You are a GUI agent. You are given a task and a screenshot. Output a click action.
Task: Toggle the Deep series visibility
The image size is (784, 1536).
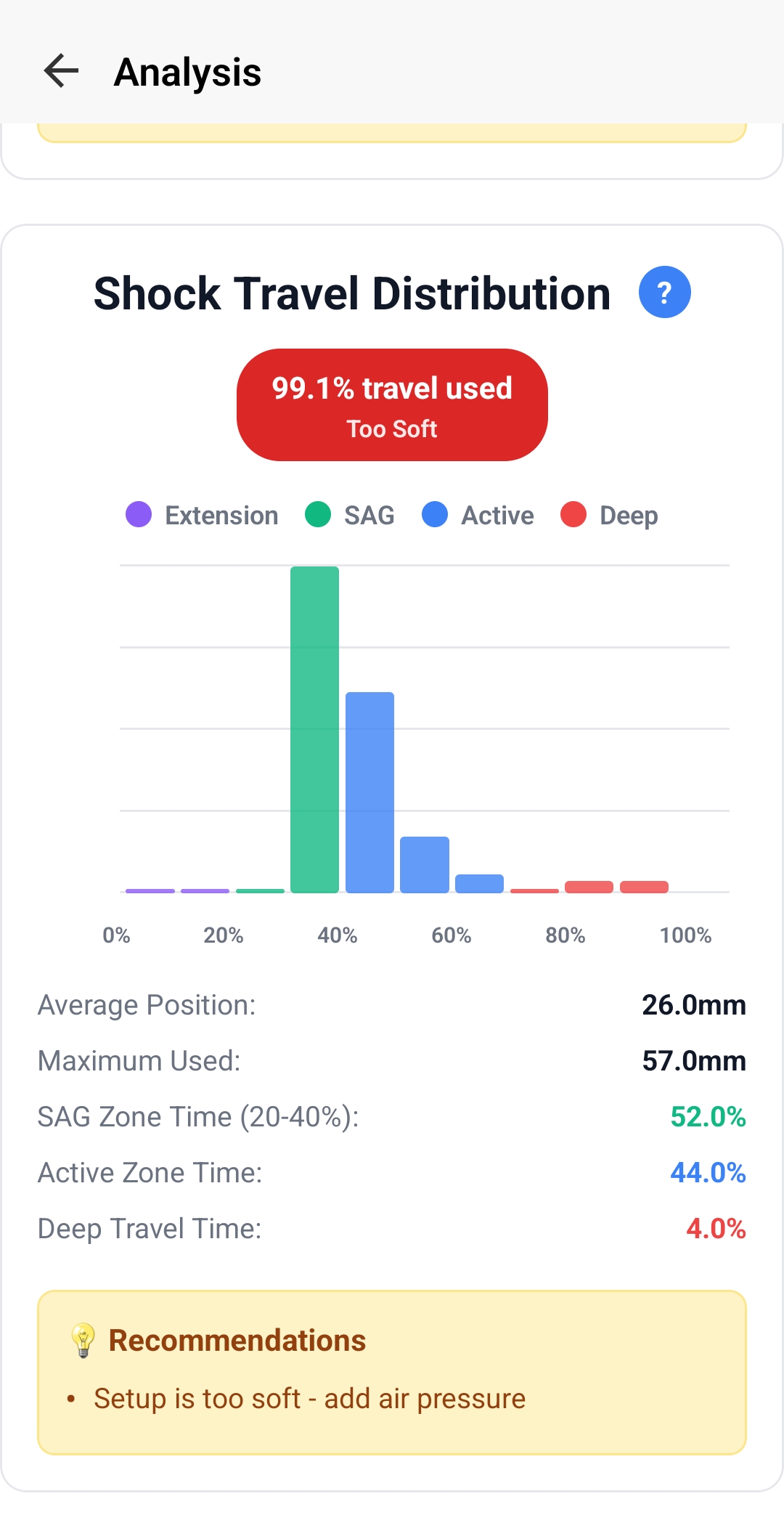[610, 515]
